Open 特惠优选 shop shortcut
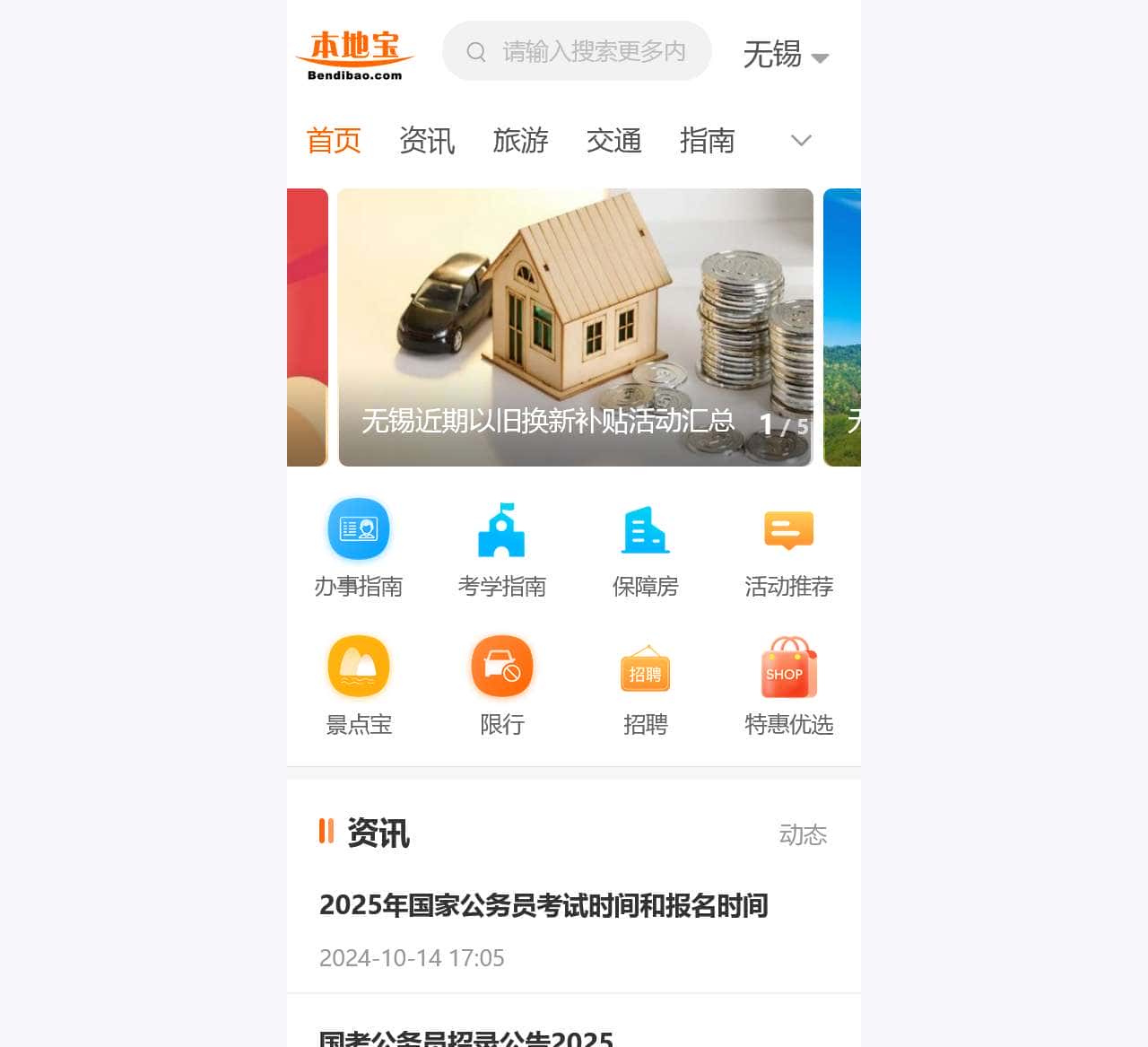Image resolution: width=1148 pixels, height=1047 pixels. (788, 685)
